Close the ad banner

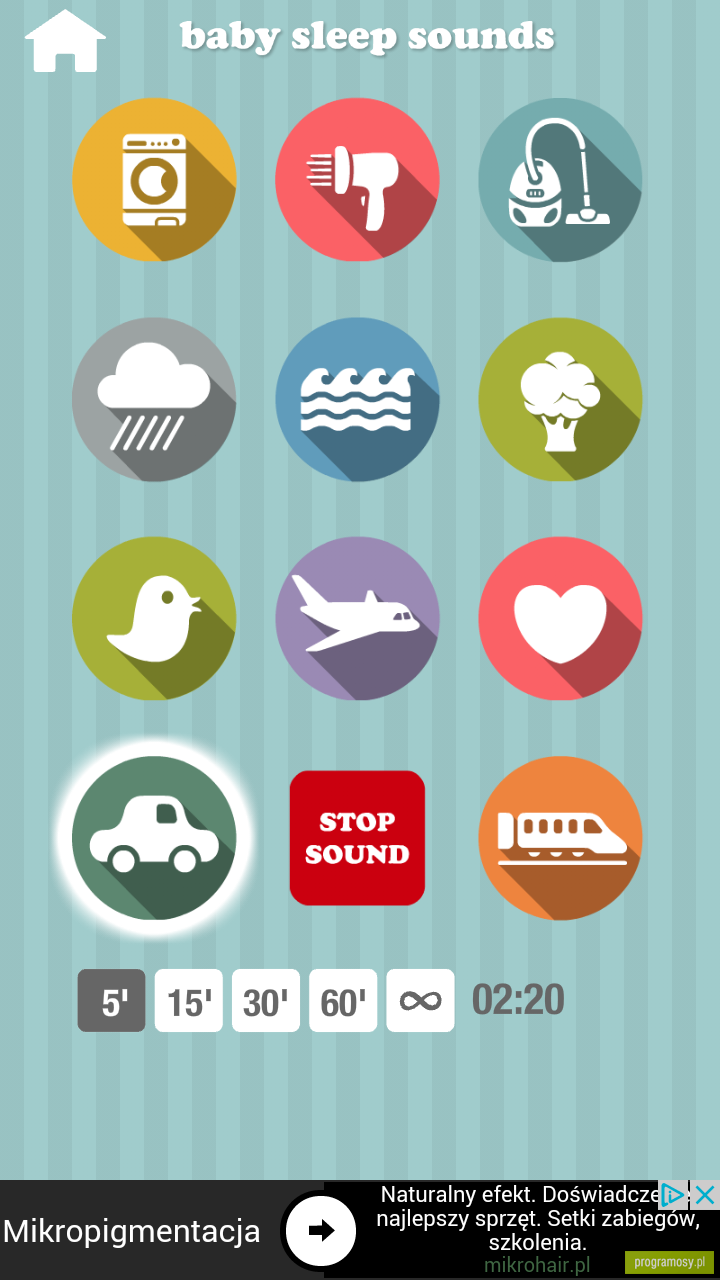pos(705,1194)
